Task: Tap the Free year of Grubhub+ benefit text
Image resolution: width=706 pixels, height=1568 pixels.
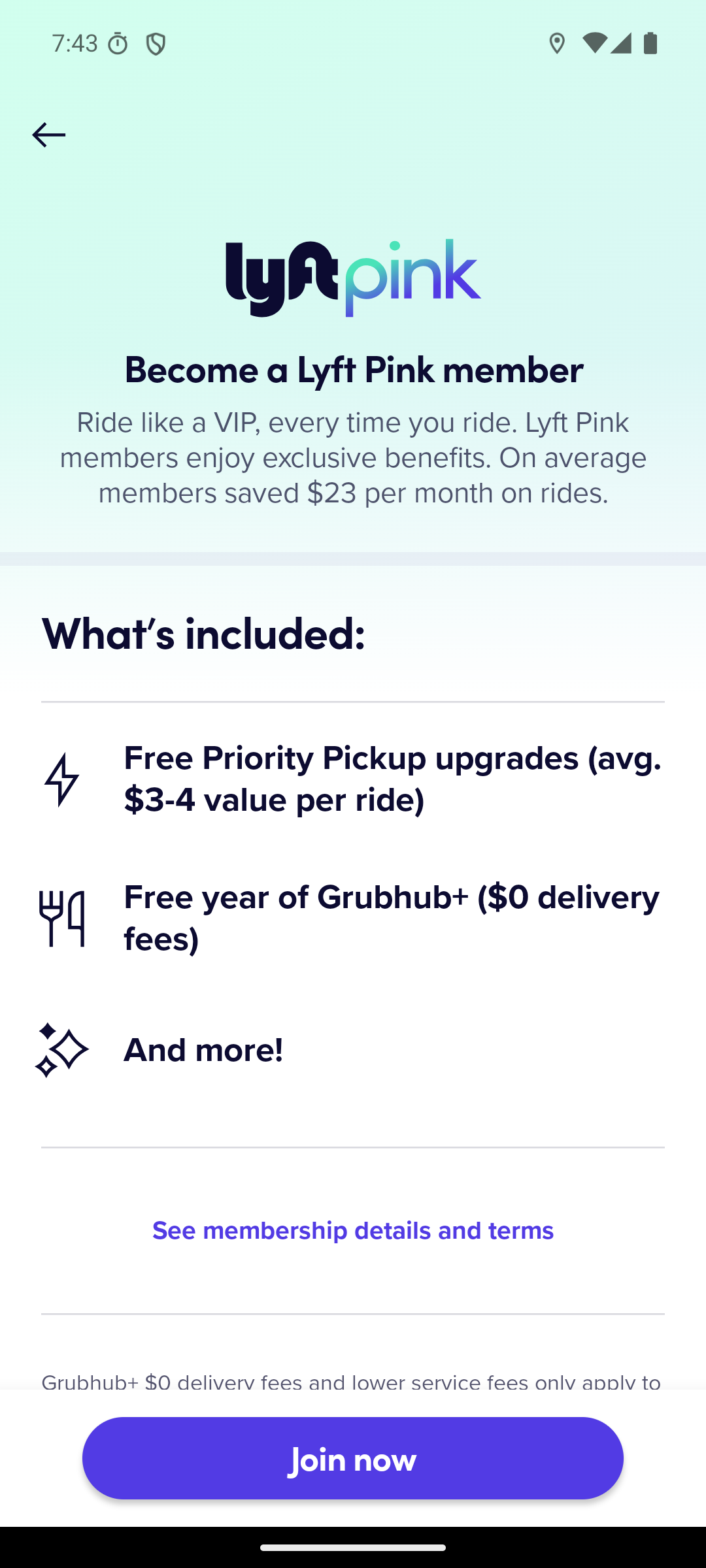Action: coord(391,919)
